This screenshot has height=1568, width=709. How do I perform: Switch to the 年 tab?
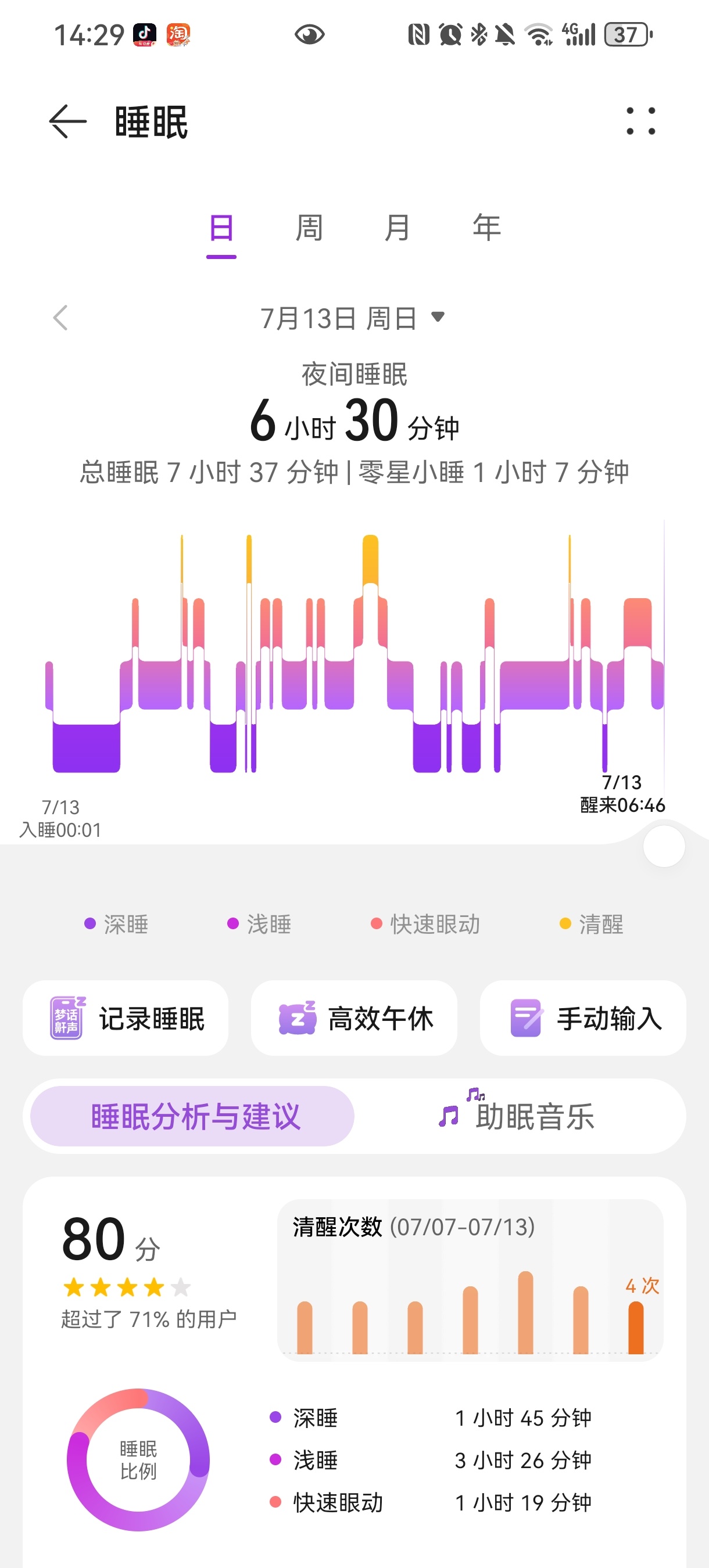coord(486,228)
